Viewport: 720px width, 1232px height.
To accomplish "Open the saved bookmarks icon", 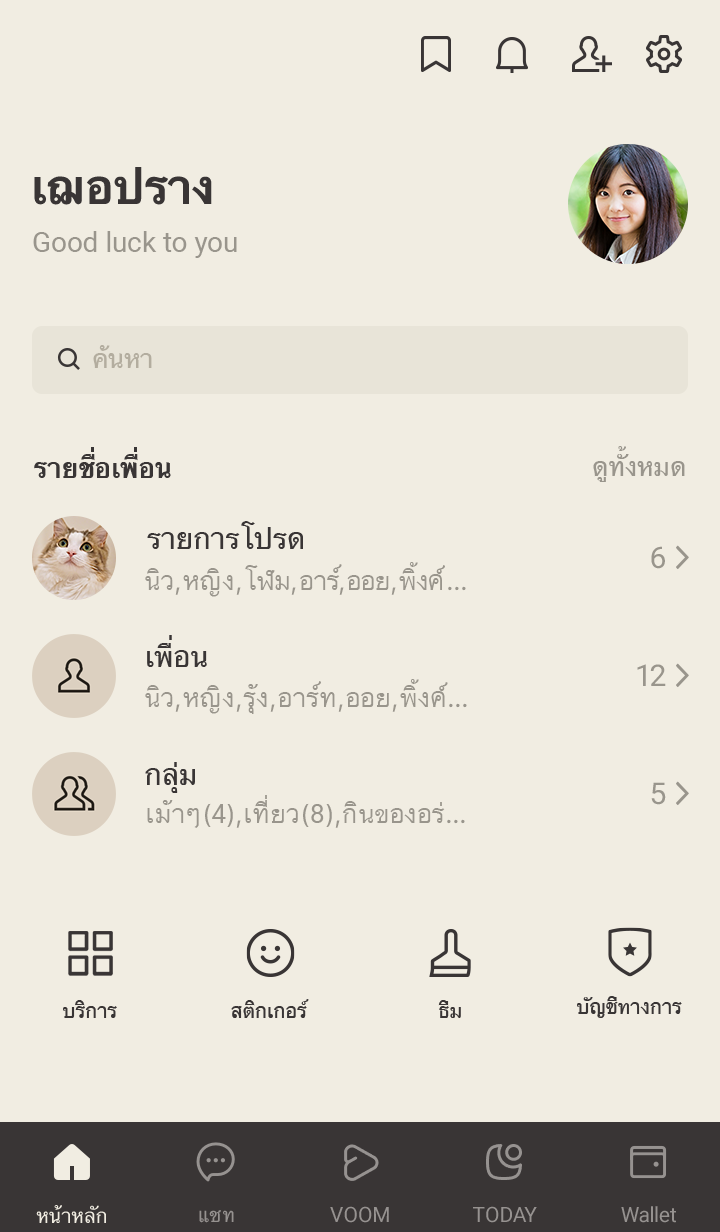I will (x=436, y=54).
